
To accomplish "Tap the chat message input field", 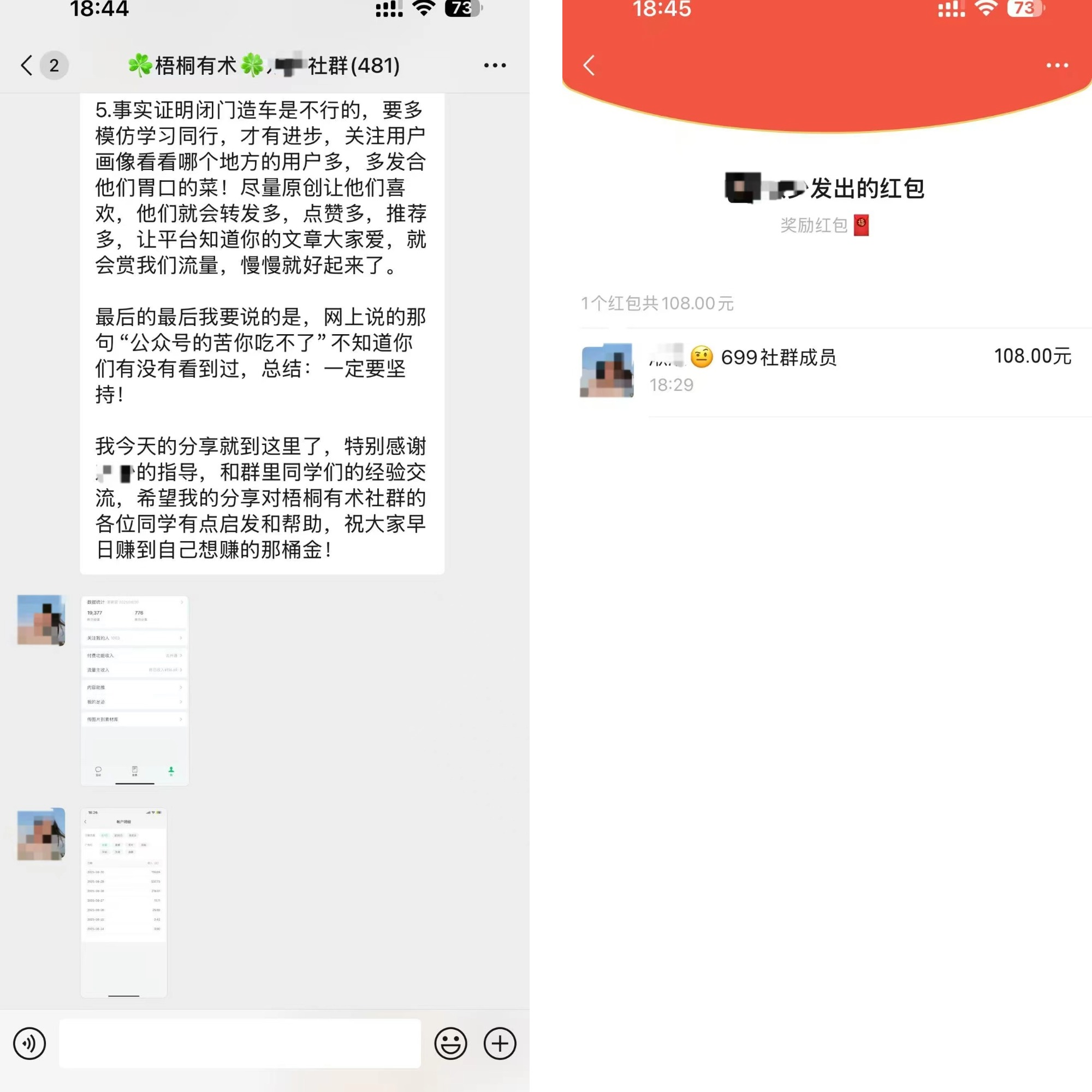I will [x=240, y=1043].
